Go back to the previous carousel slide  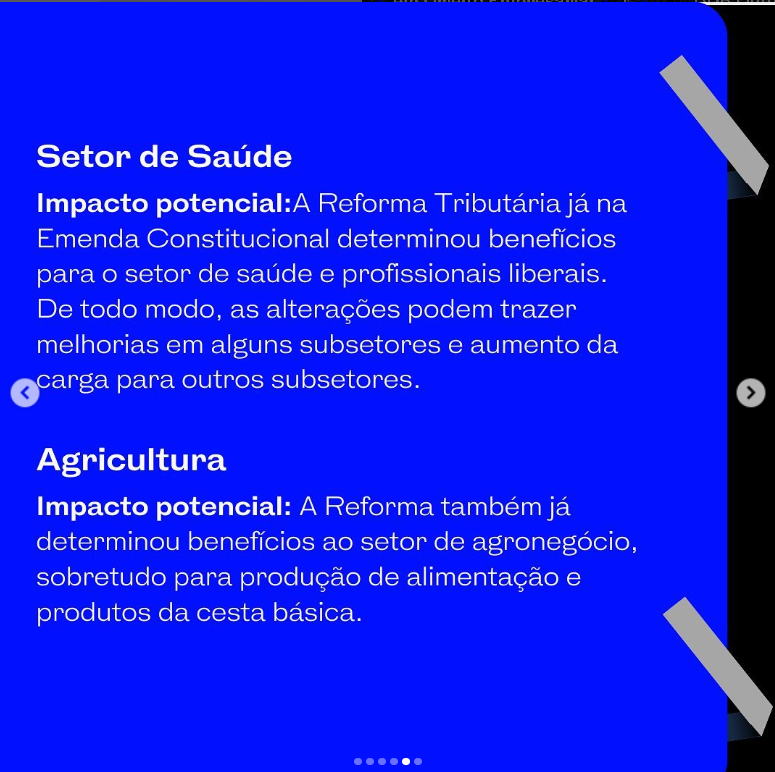point(25,393)
